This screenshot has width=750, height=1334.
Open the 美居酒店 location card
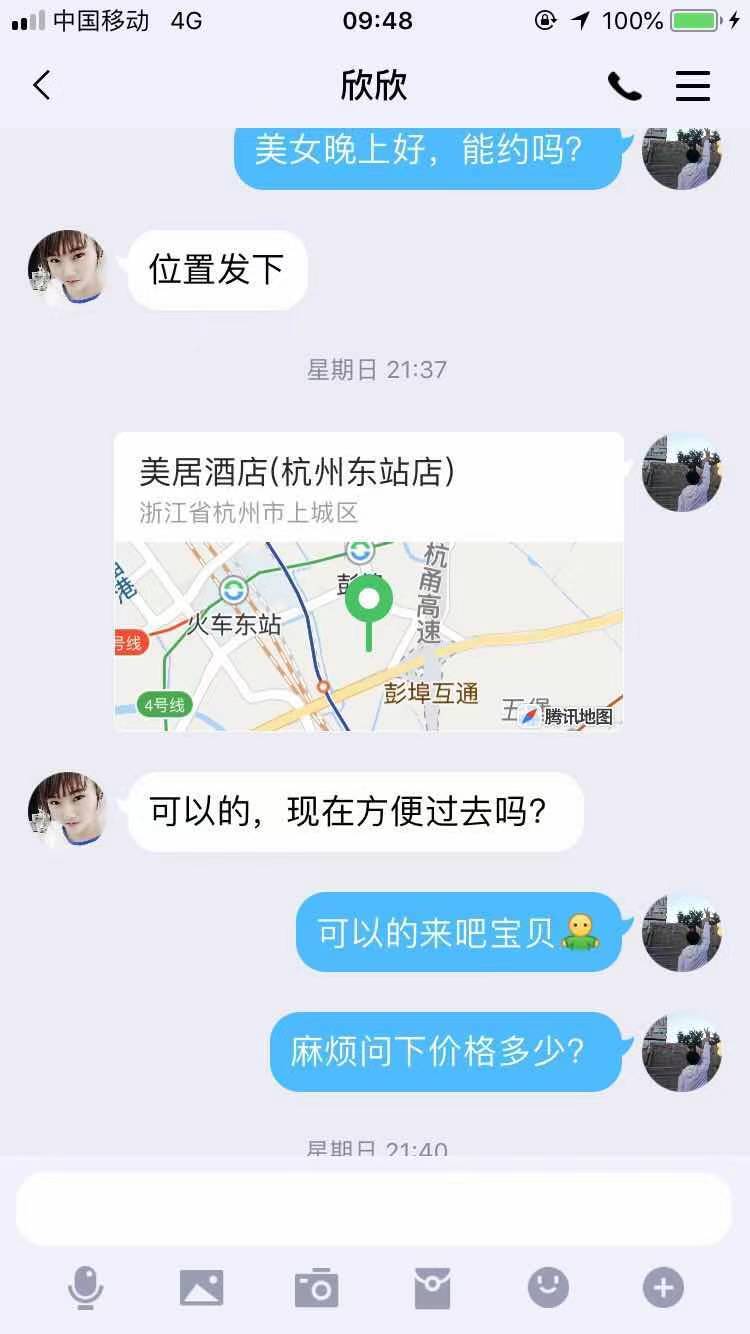click(368, 581)
